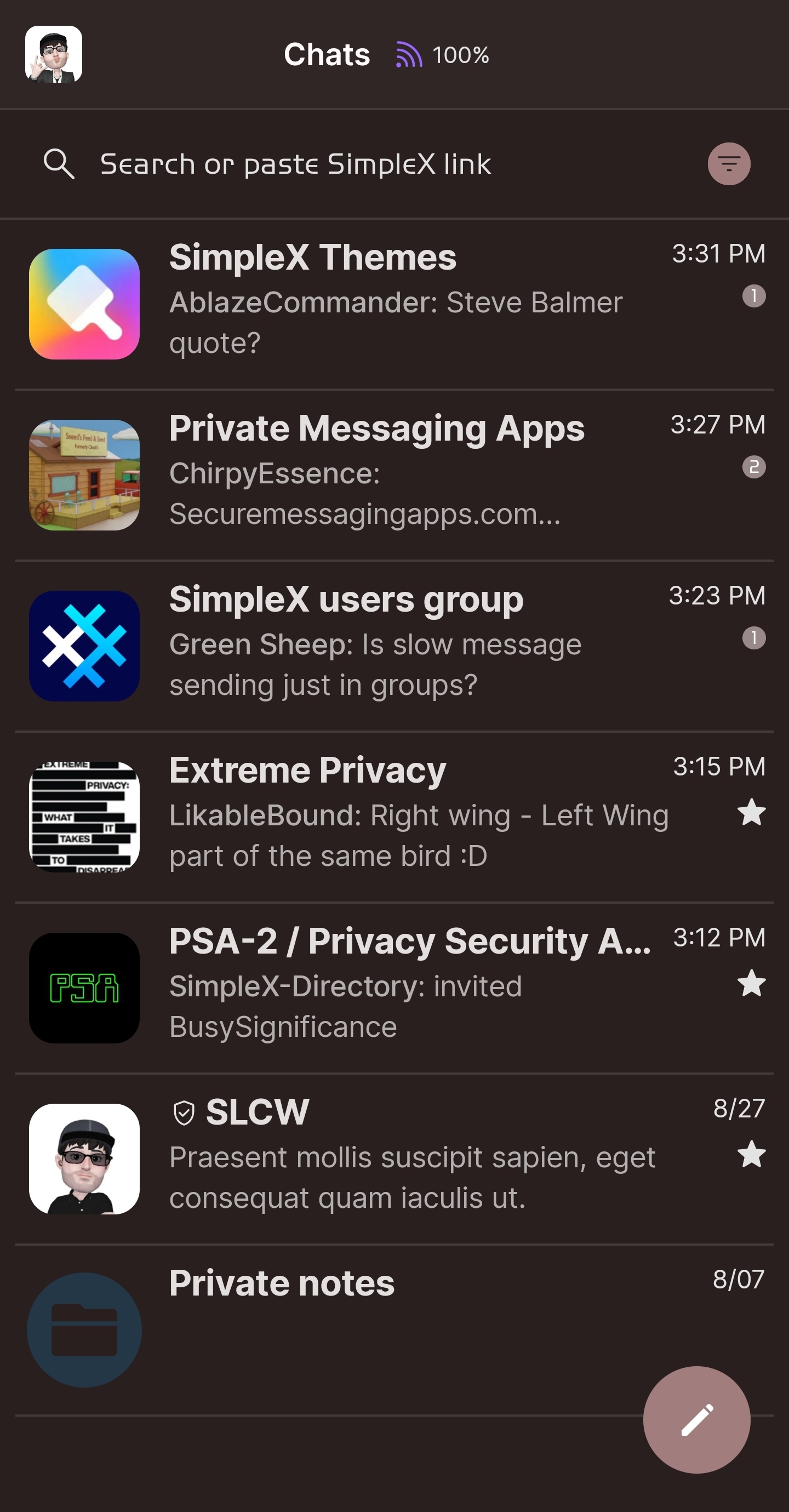Start a new chat with the pencil button
This screenshot has width=789, height=1512.
pyautogui.click(x=696, y=1419)
